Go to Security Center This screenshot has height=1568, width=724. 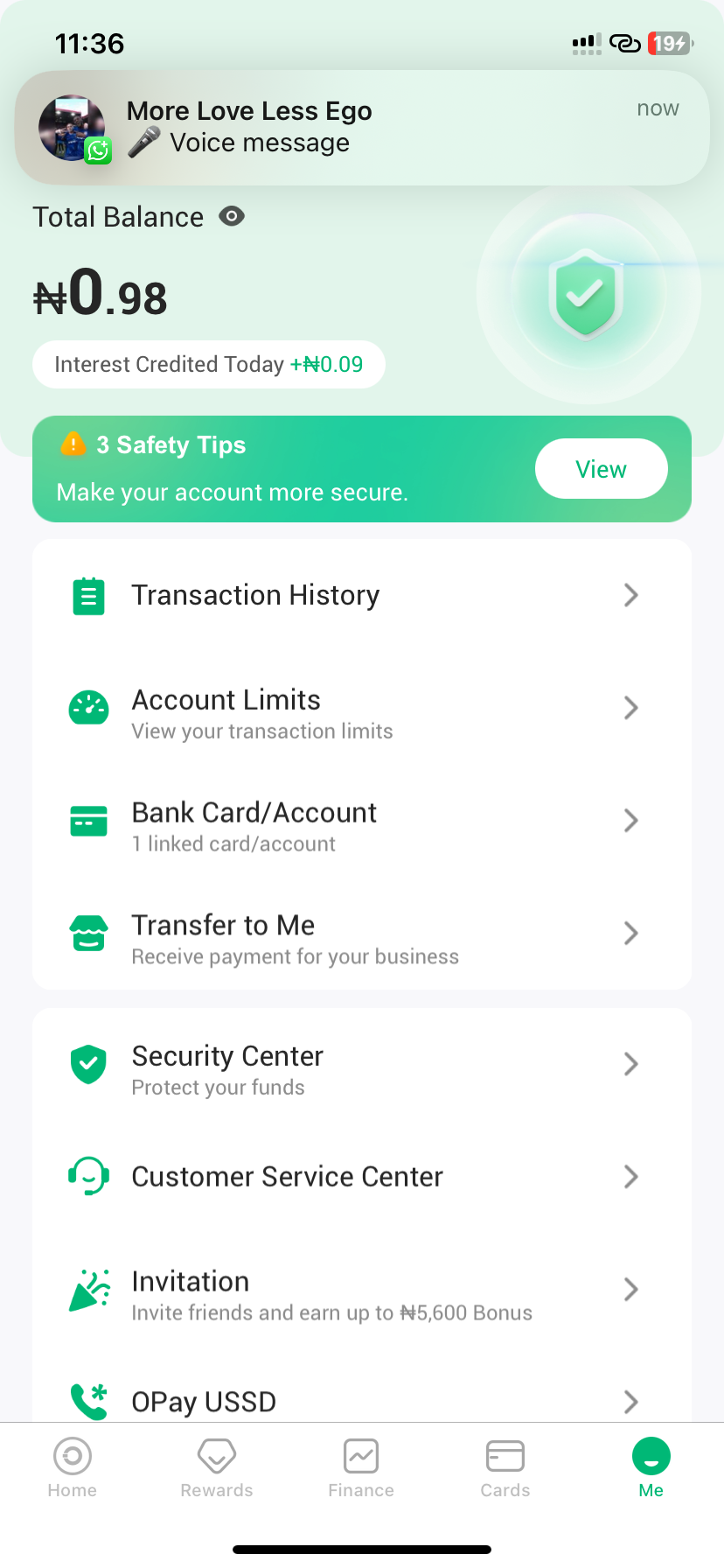coord(361,1064)
